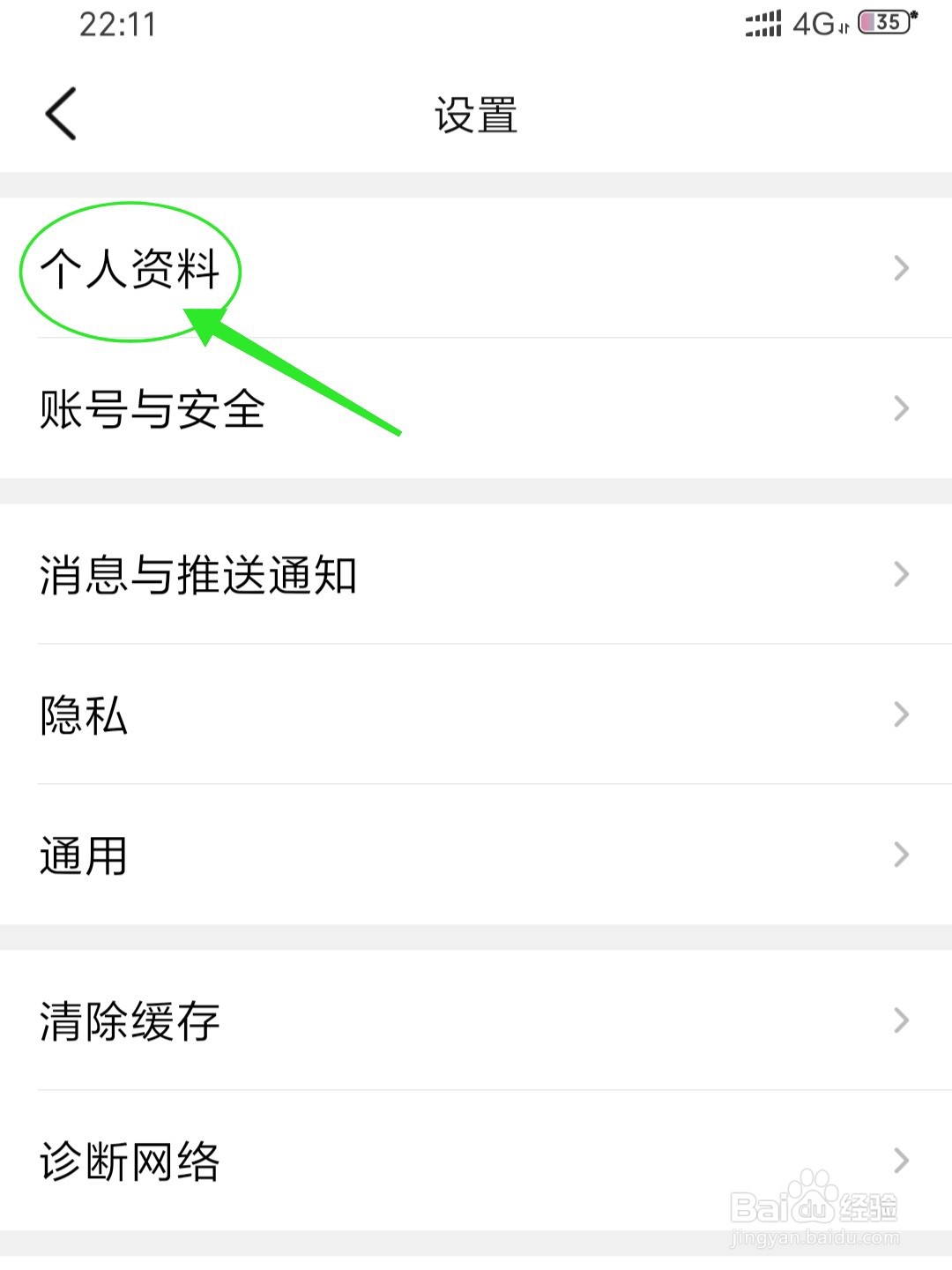Click the battery indicator showing 35

[x=881, y=23]
